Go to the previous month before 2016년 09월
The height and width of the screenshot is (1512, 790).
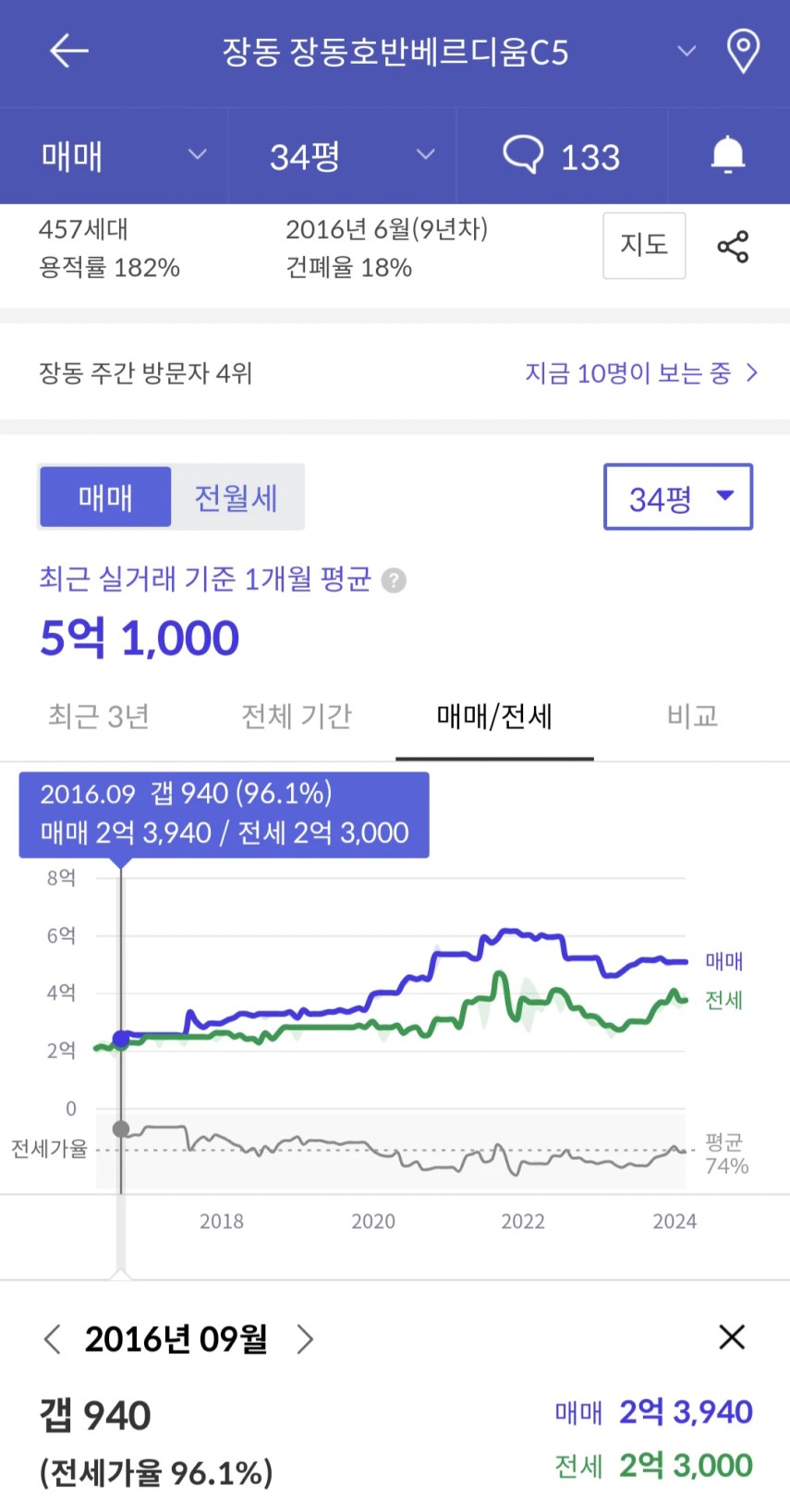click(53, 1338)
